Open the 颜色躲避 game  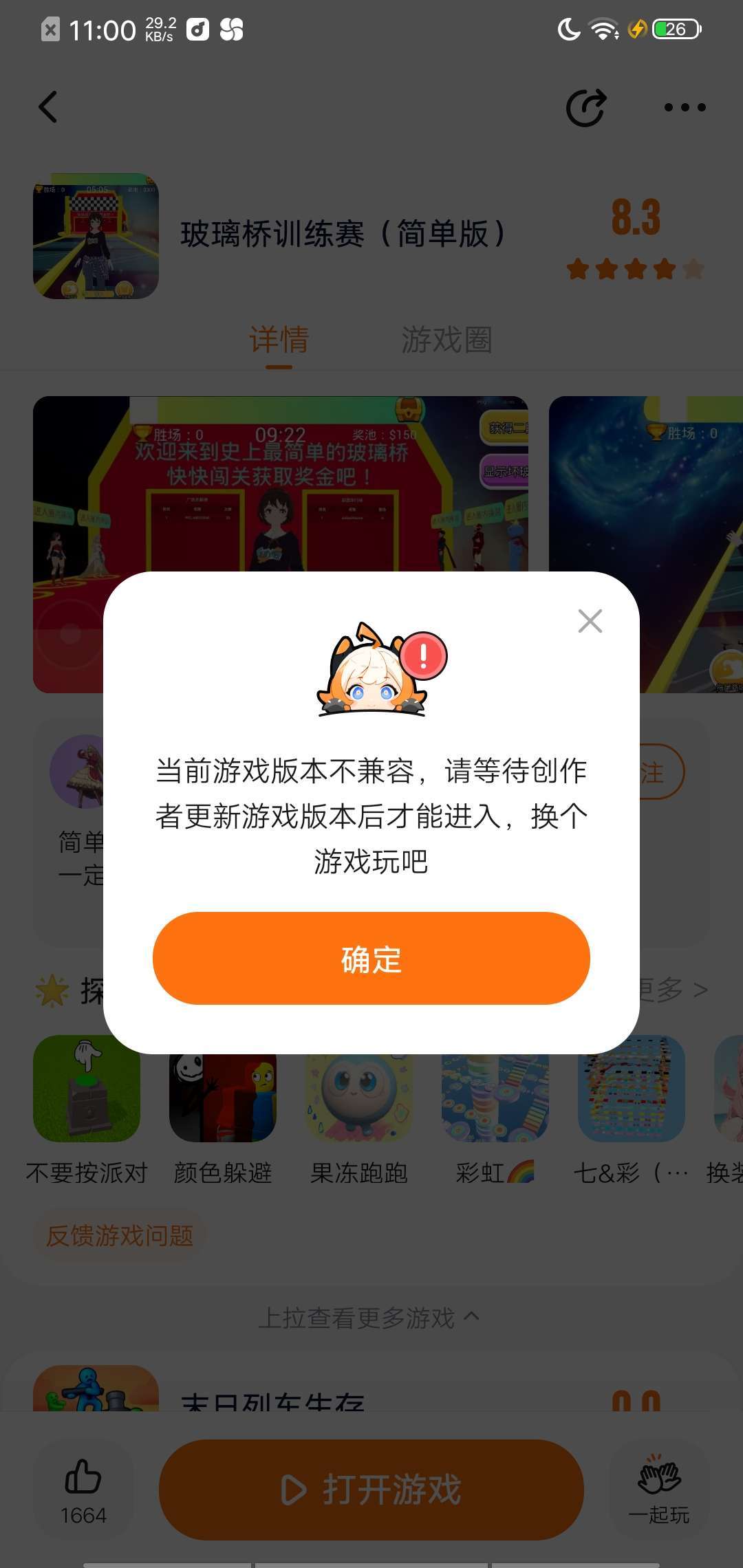[x=223, y=1109]
